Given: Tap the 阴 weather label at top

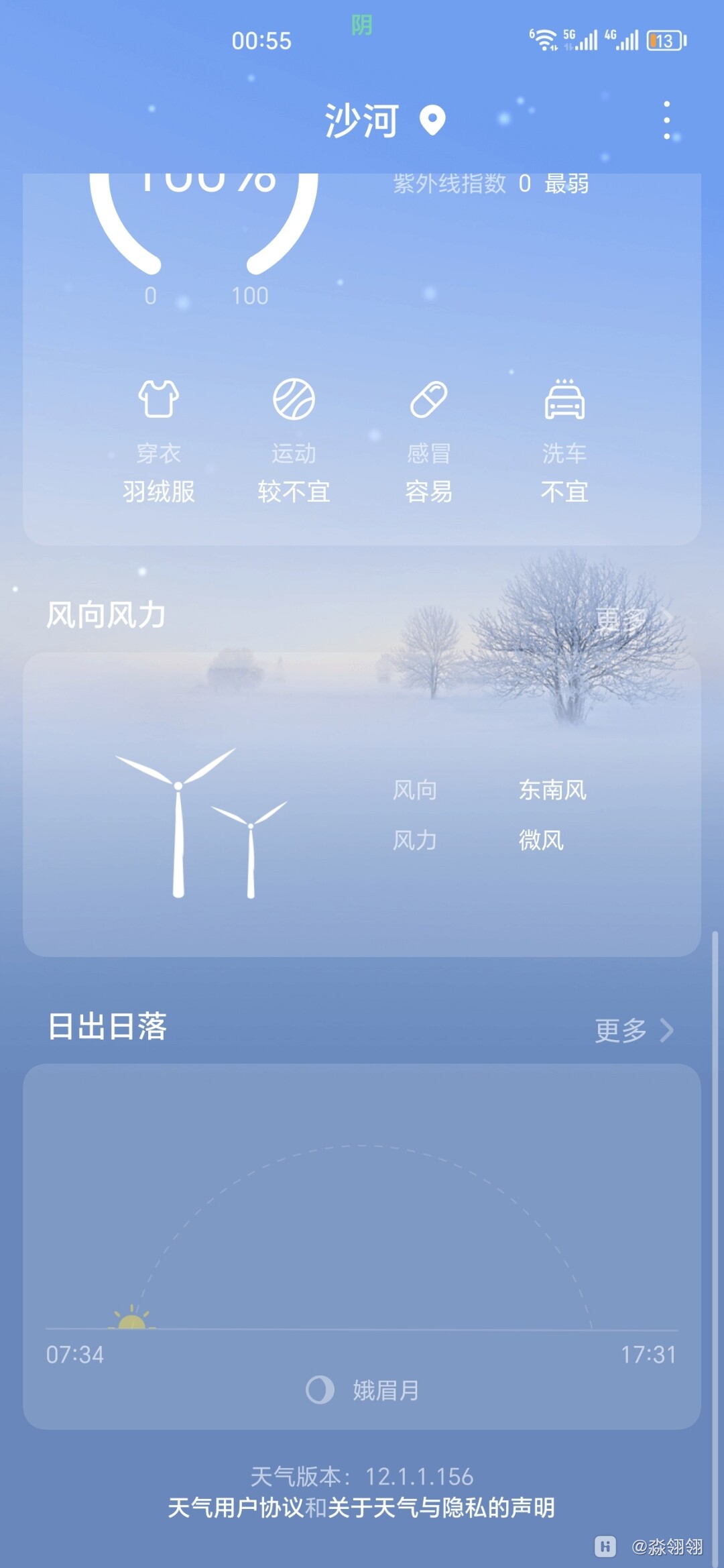Looking at the screenshot, I should point(362,23).
